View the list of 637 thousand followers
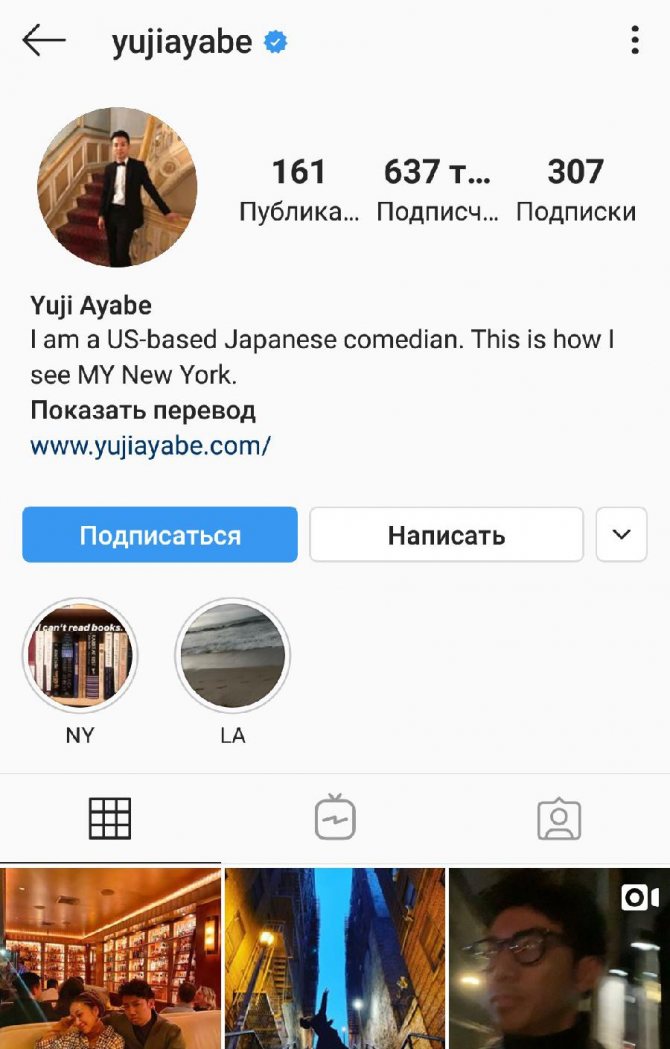This screenshot has width=670, height=1049. (x=437, y=190)
